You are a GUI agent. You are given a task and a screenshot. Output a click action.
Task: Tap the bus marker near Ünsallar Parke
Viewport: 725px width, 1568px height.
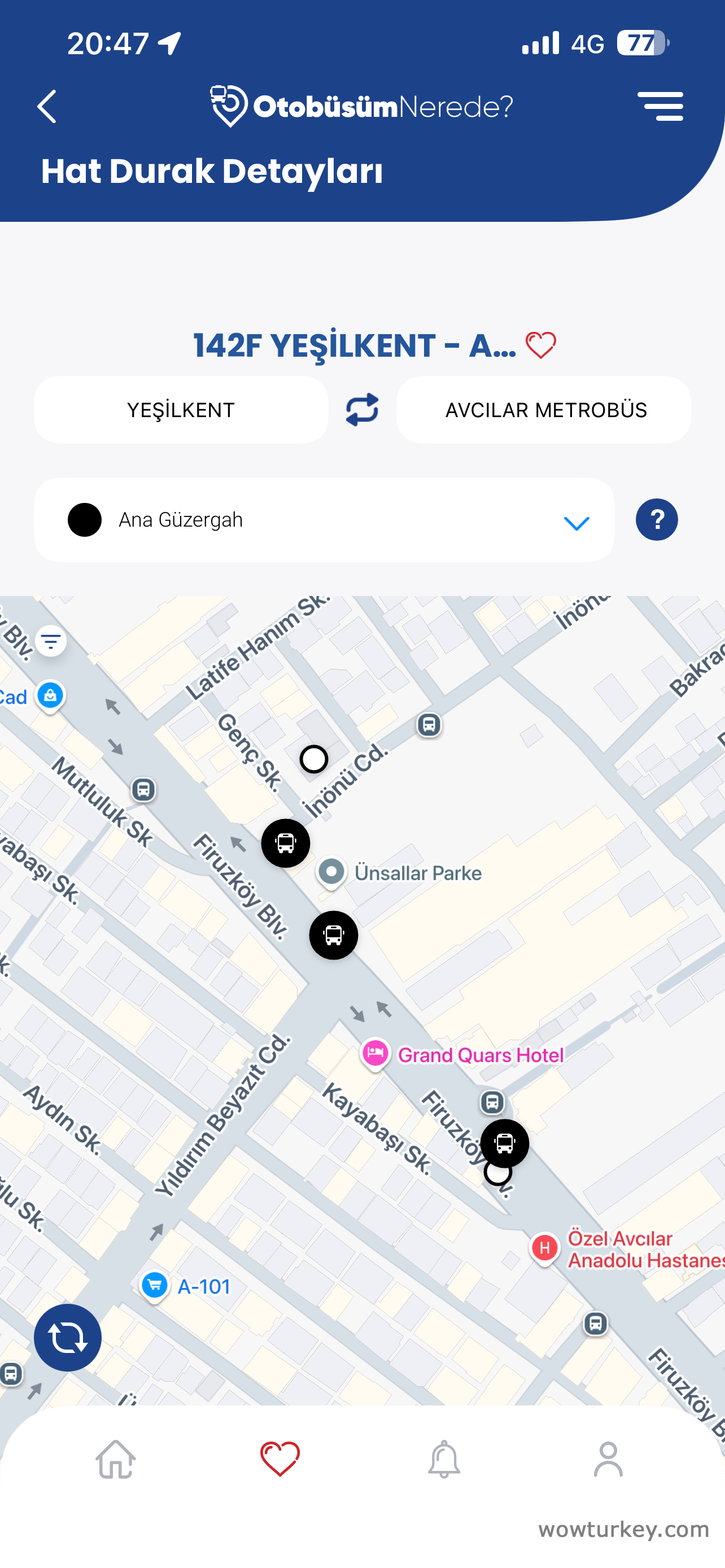pos(334,935)
